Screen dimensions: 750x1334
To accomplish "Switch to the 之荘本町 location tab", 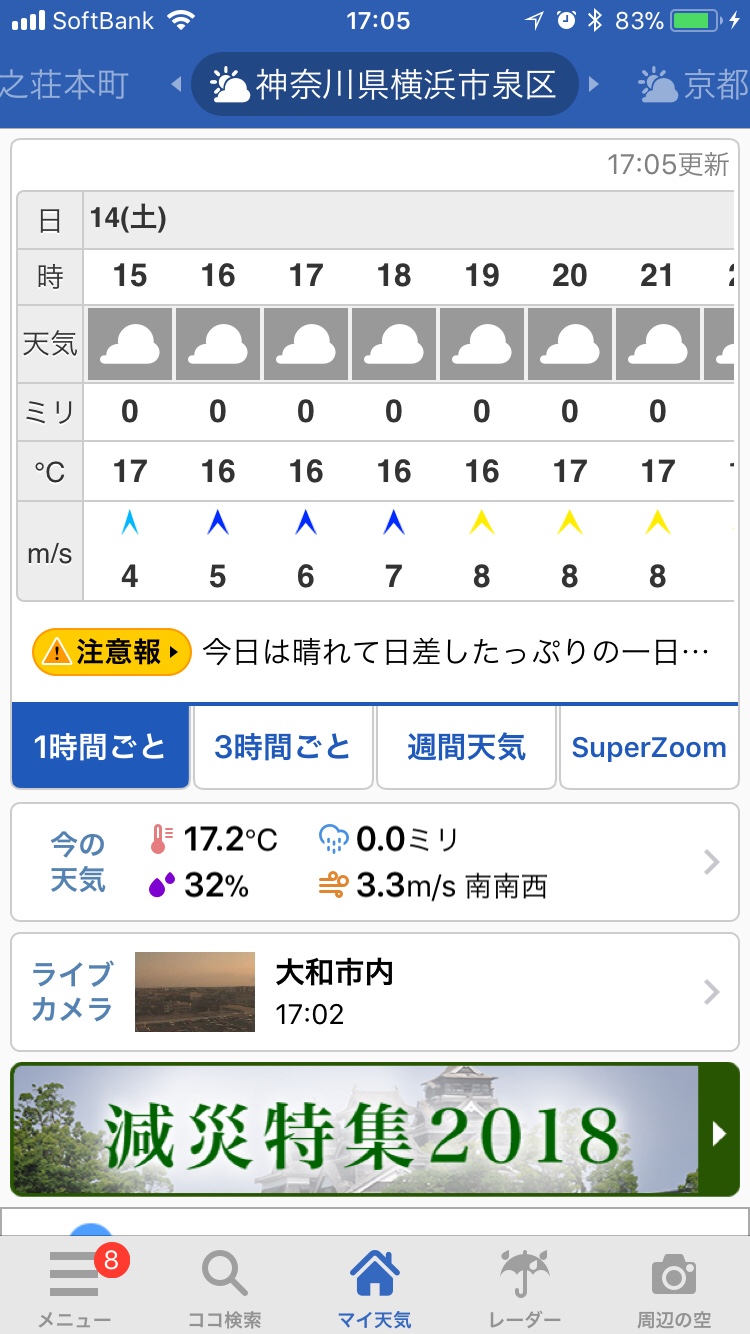I will click(64, 85).
